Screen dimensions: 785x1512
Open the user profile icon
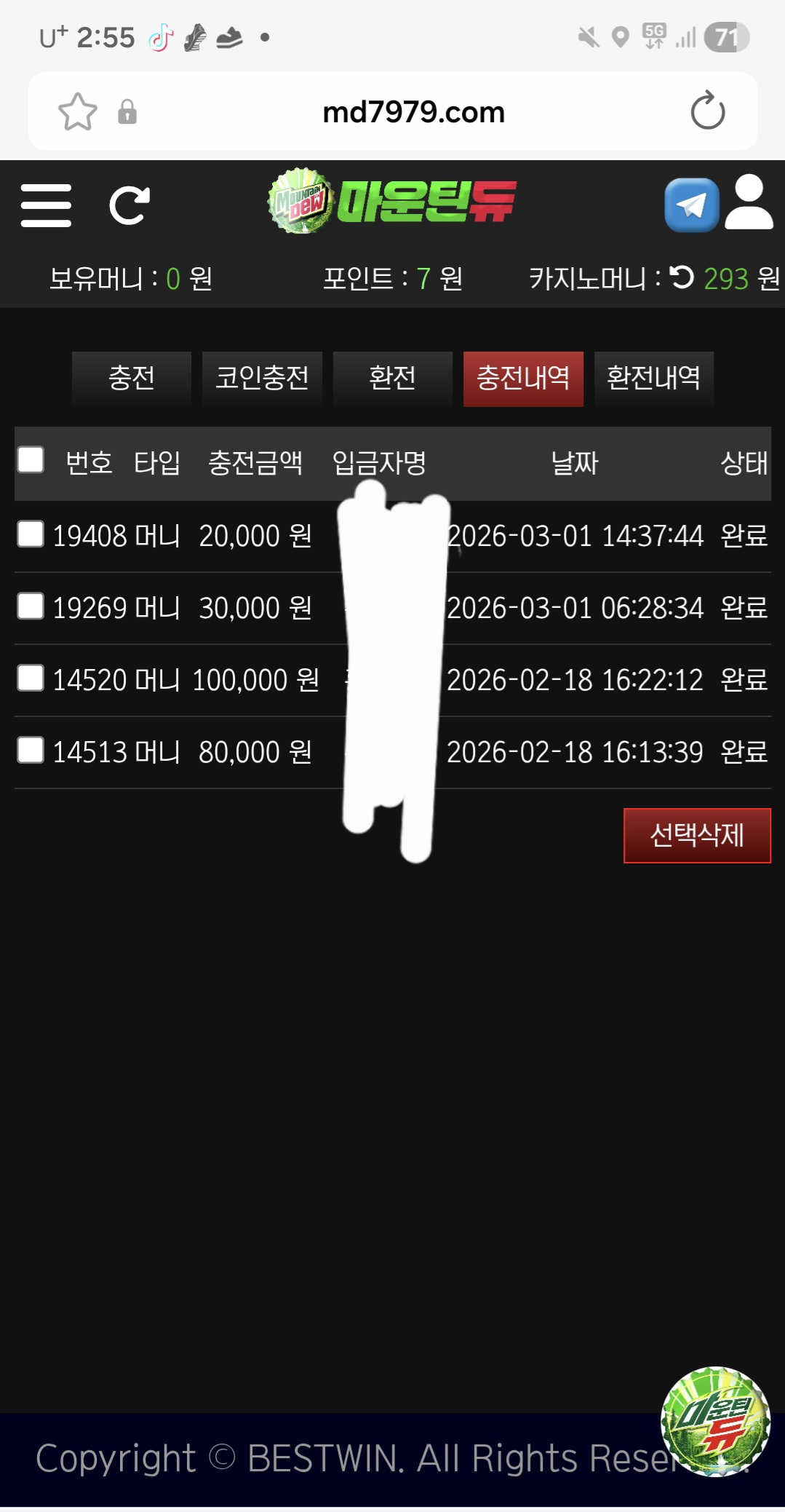coord(749,202)
